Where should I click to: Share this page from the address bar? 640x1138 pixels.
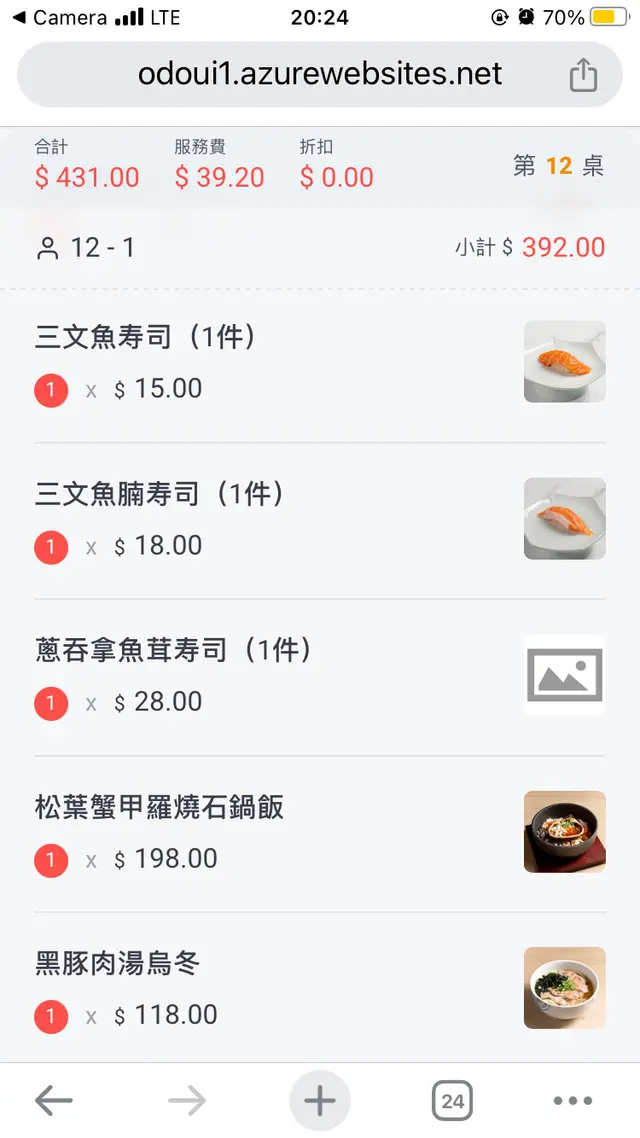coord(583,75)
